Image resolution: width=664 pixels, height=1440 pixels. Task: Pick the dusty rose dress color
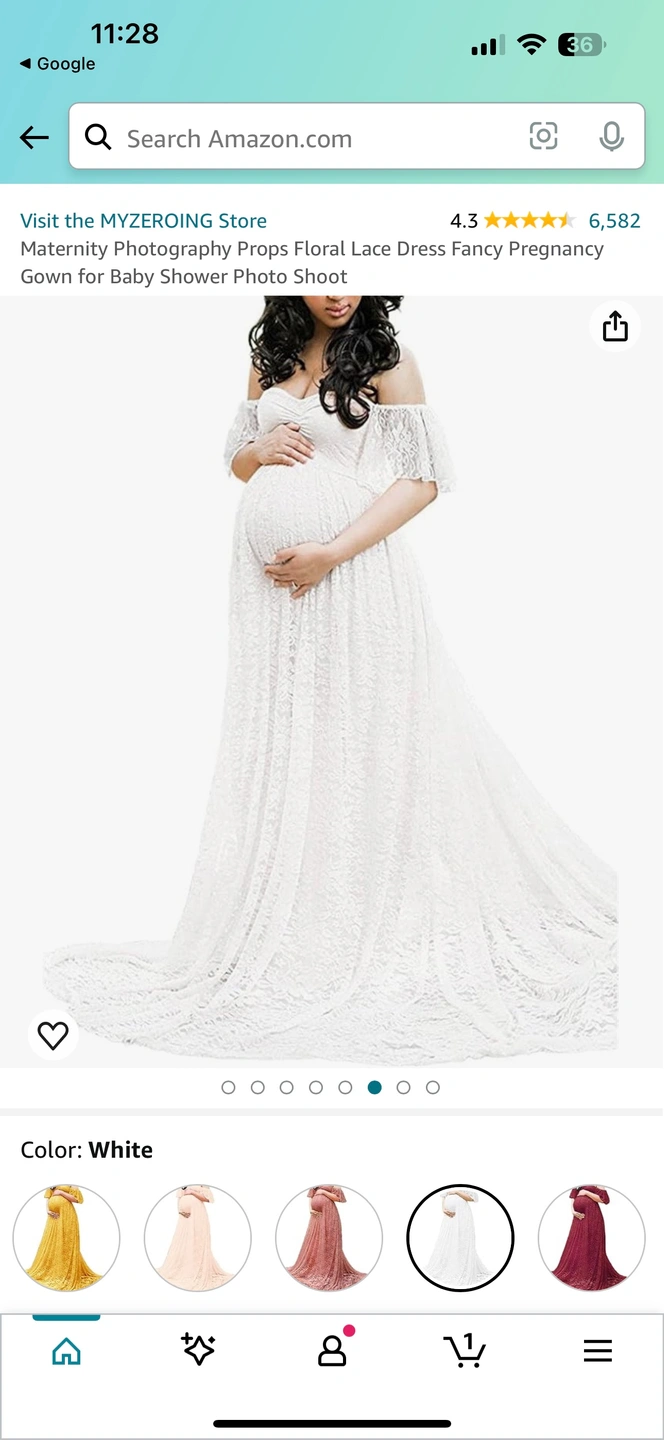click(329, 1238)
